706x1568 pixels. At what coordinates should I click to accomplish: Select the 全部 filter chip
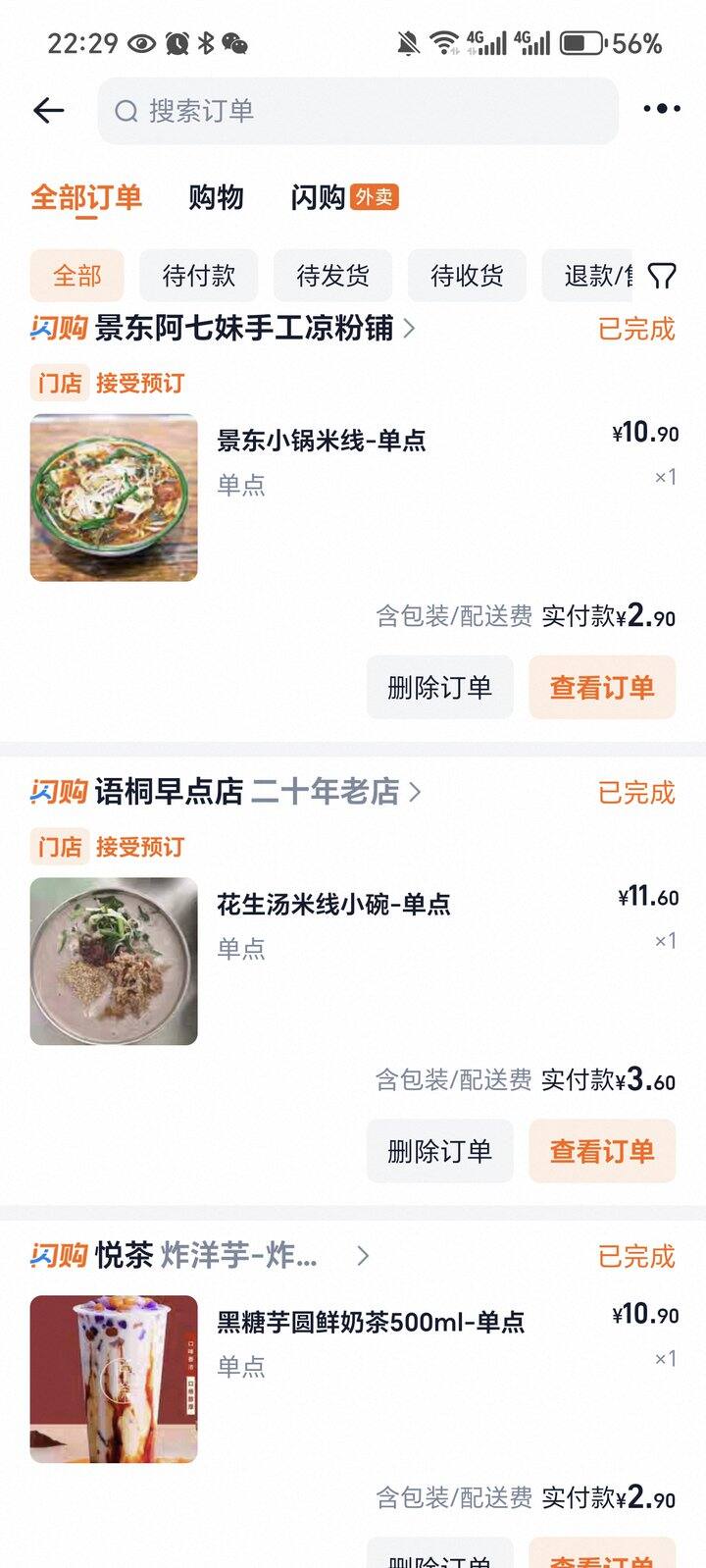(77, 276)
